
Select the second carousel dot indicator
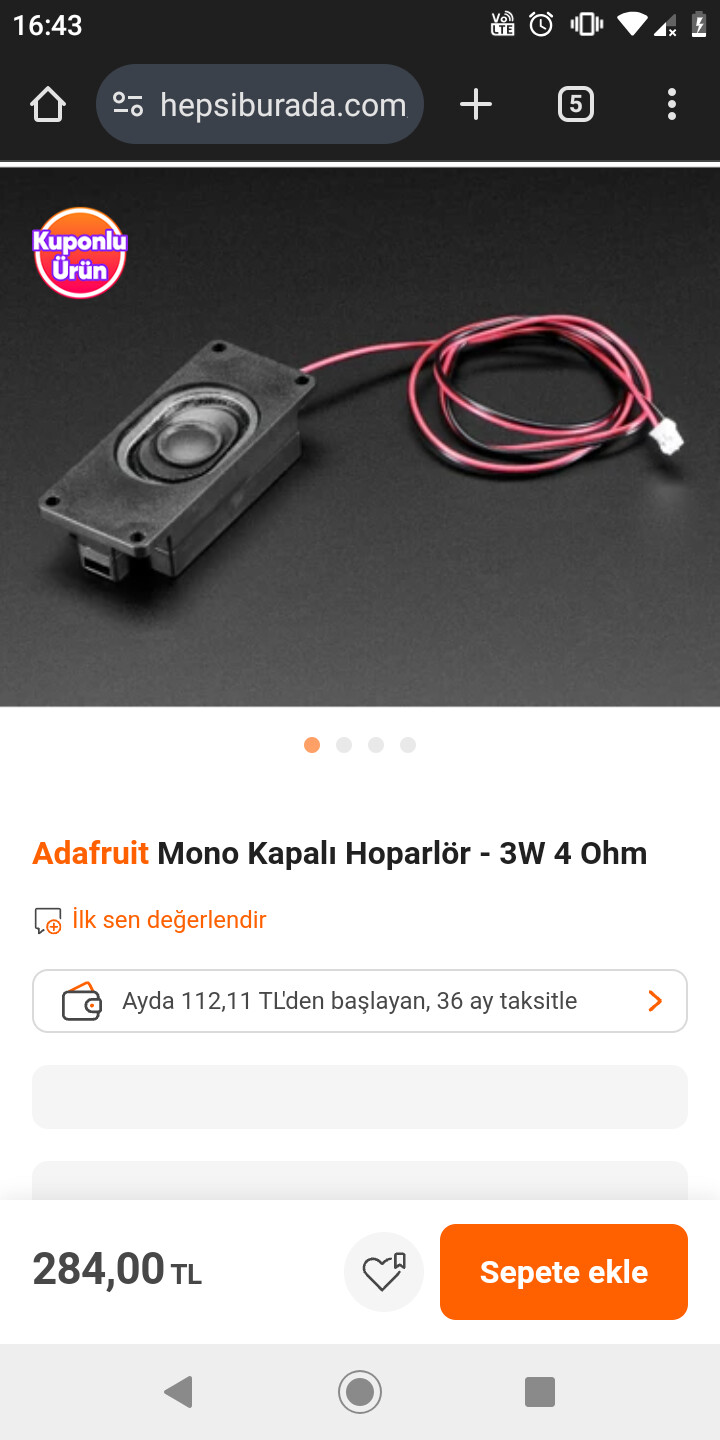[344, 744]
